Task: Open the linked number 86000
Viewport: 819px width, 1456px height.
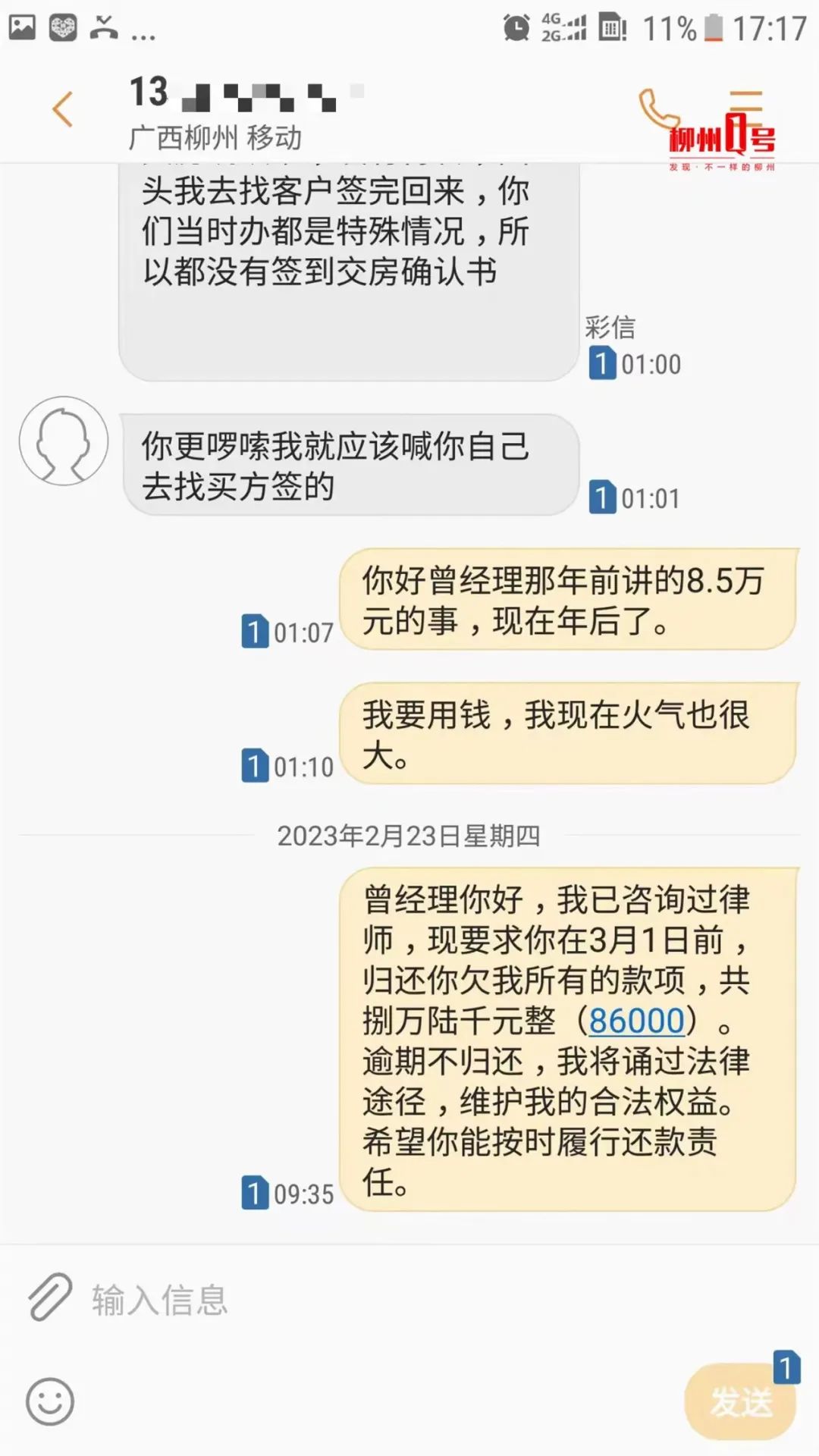Action: point(636,1021)
